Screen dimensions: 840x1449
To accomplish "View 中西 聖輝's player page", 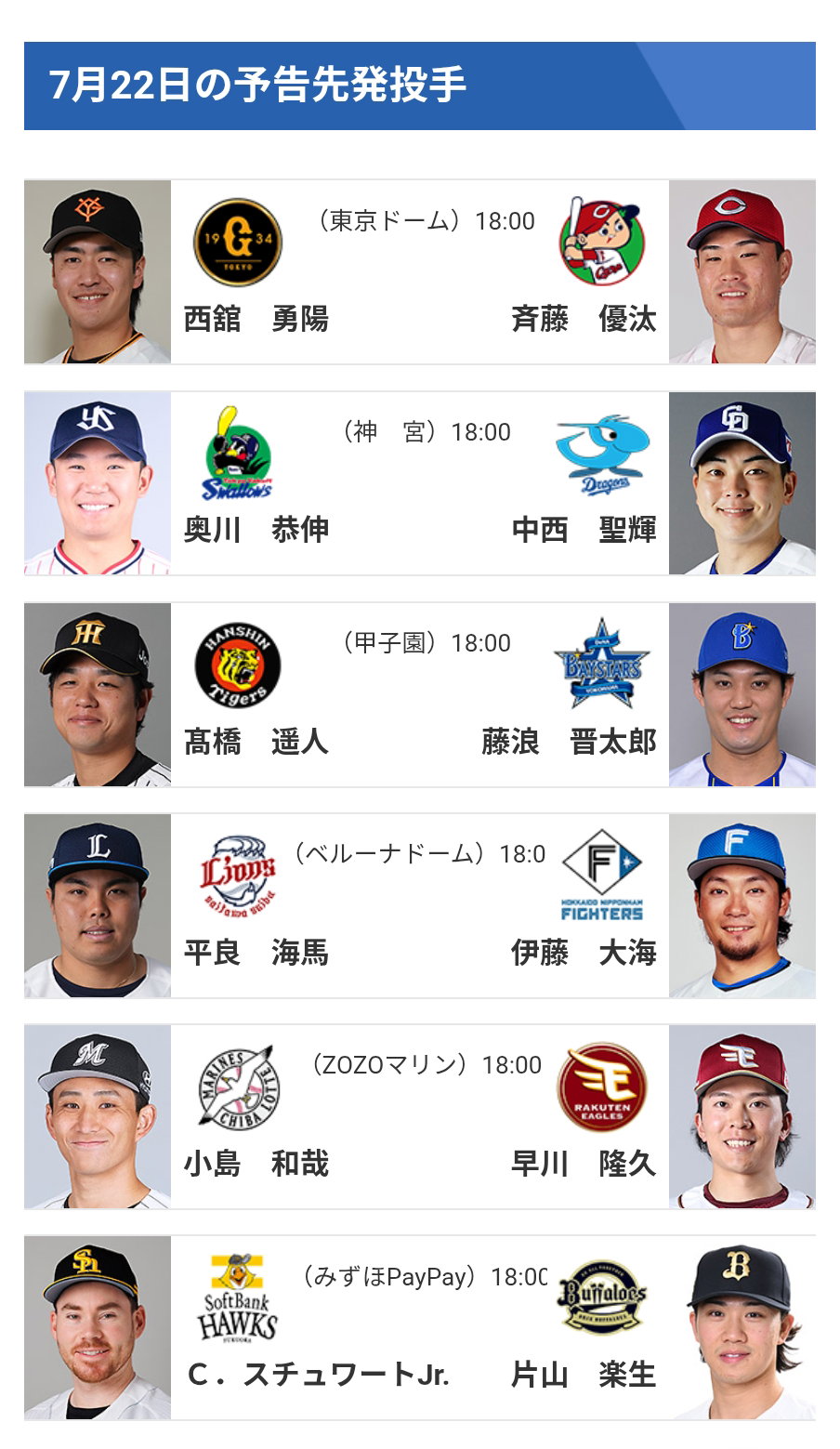I will point(584,530).
